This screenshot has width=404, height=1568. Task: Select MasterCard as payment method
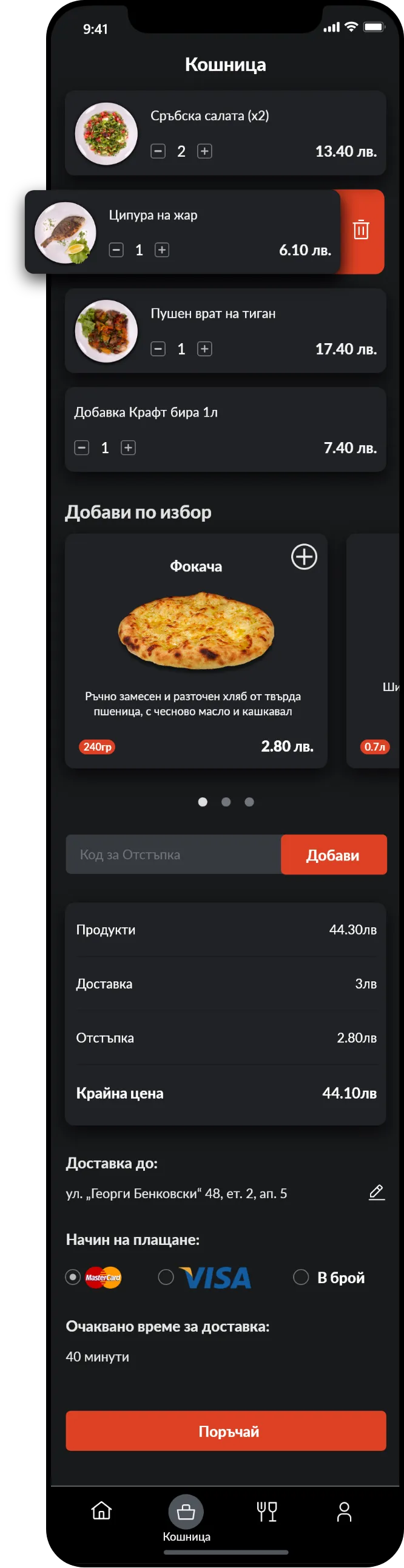point(73,1277)
